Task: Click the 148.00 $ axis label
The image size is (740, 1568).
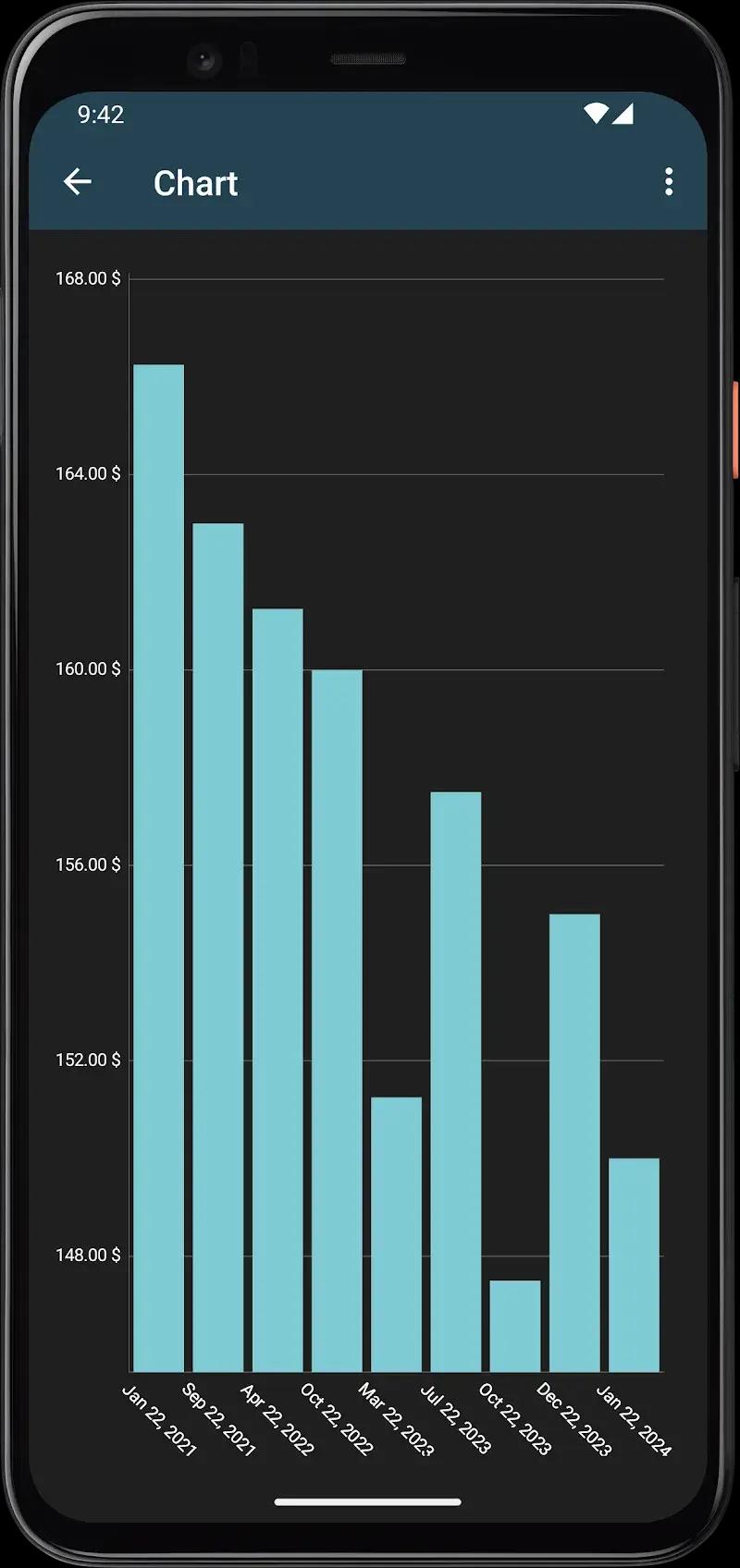Action: coord(87,1256)
